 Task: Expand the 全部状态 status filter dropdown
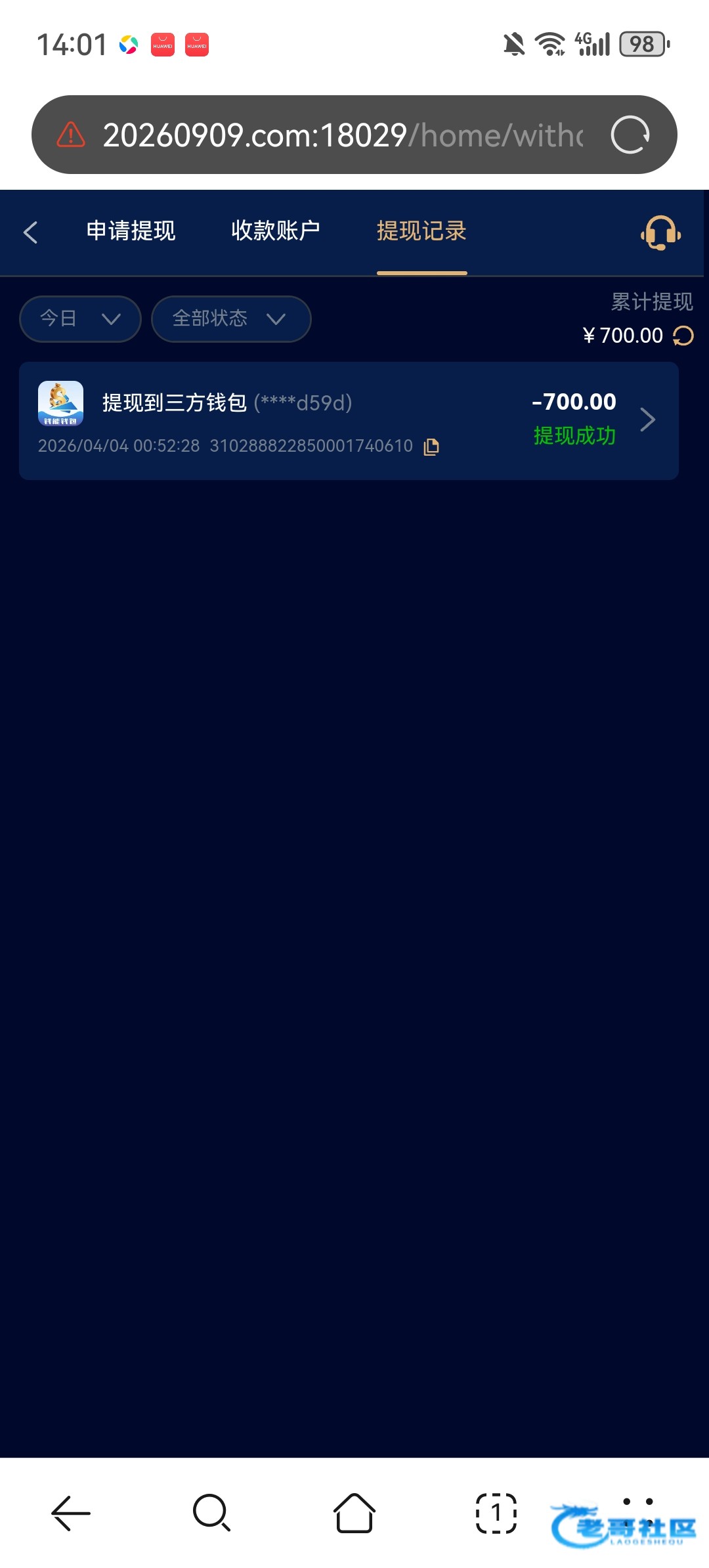[x=230, y=319]
